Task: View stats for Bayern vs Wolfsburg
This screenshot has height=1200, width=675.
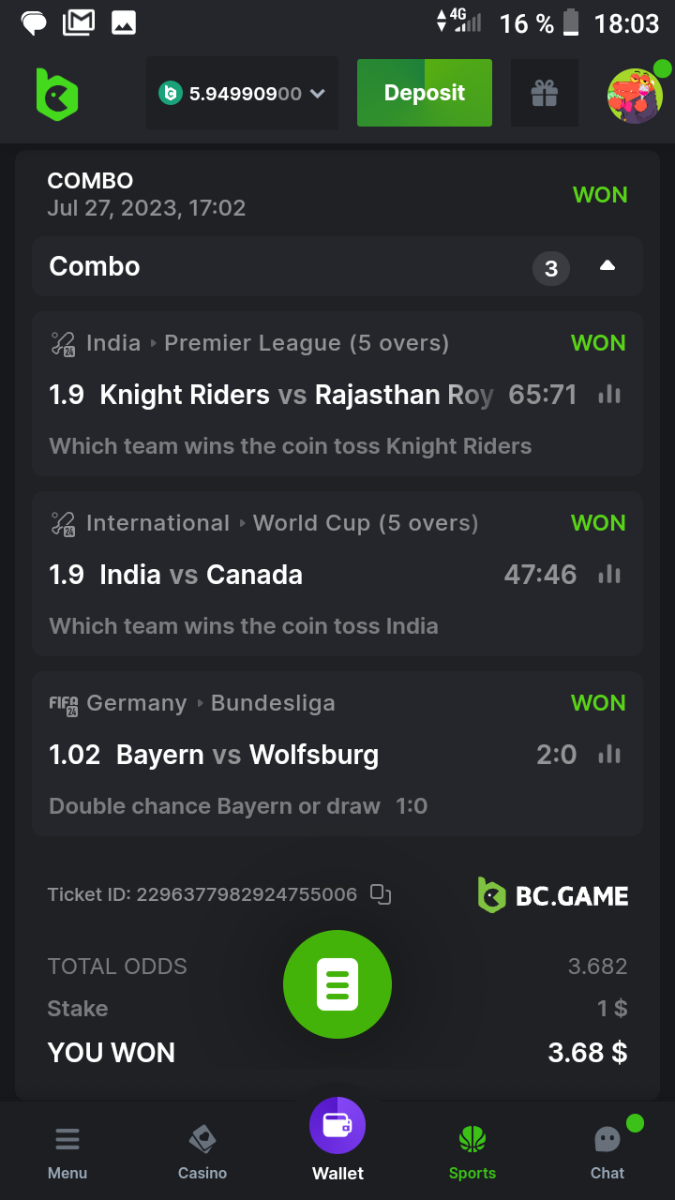Action: point(609,755)
